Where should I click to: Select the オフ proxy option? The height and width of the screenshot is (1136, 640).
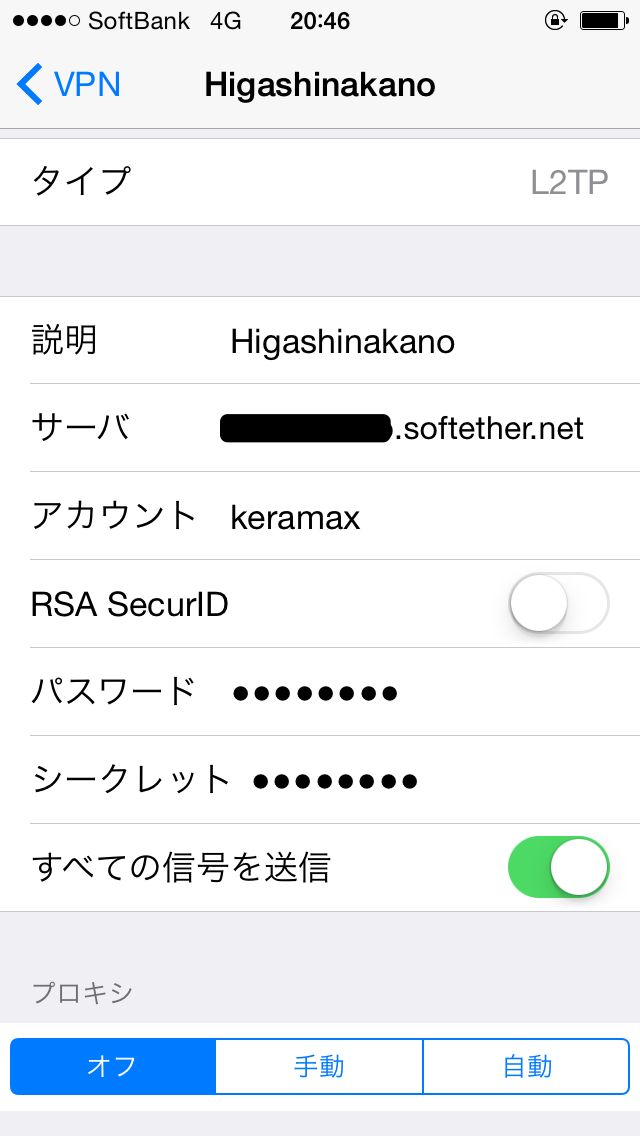pos(113,1066)
